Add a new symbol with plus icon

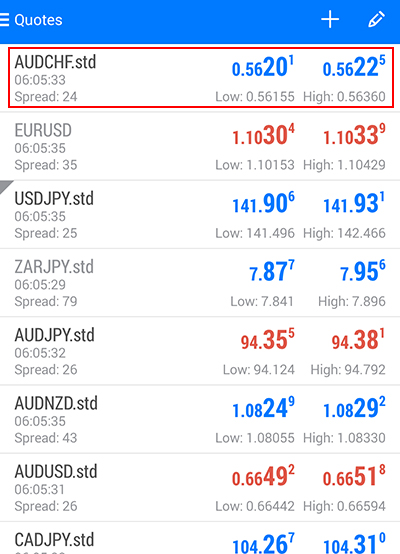330,19
